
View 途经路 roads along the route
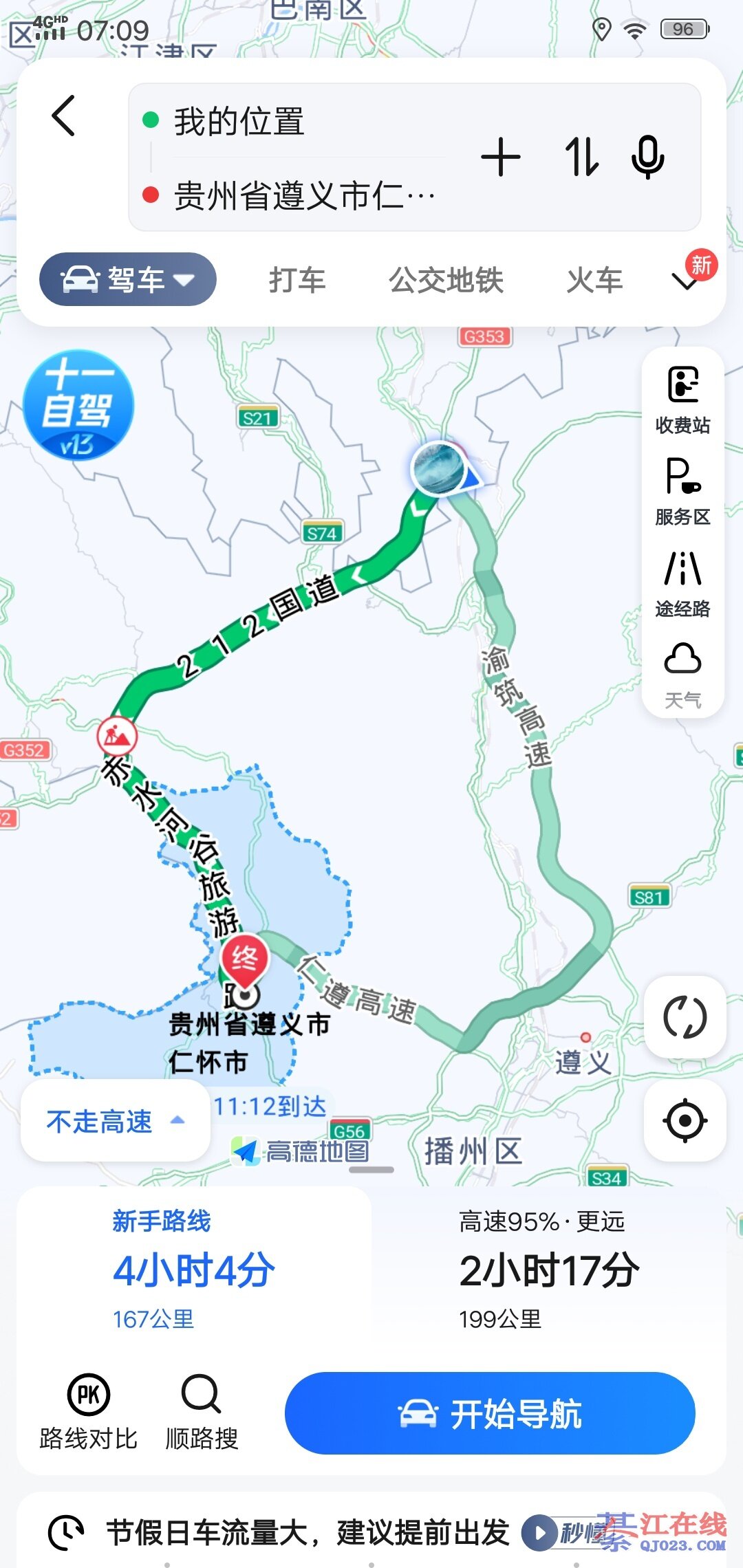(682, 584)
